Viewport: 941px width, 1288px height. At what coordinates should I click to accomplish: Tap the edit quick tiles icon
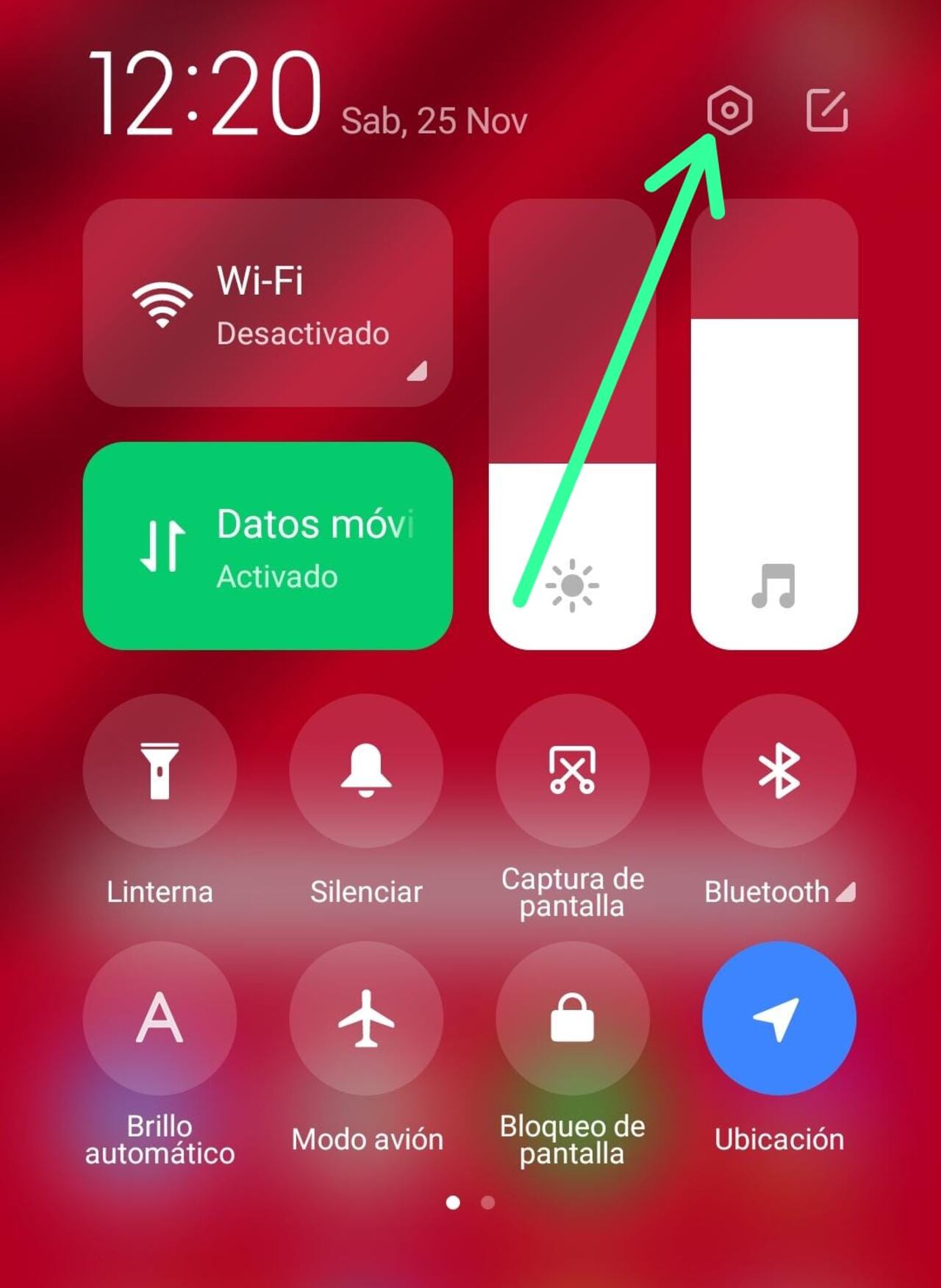coord(828,110)
